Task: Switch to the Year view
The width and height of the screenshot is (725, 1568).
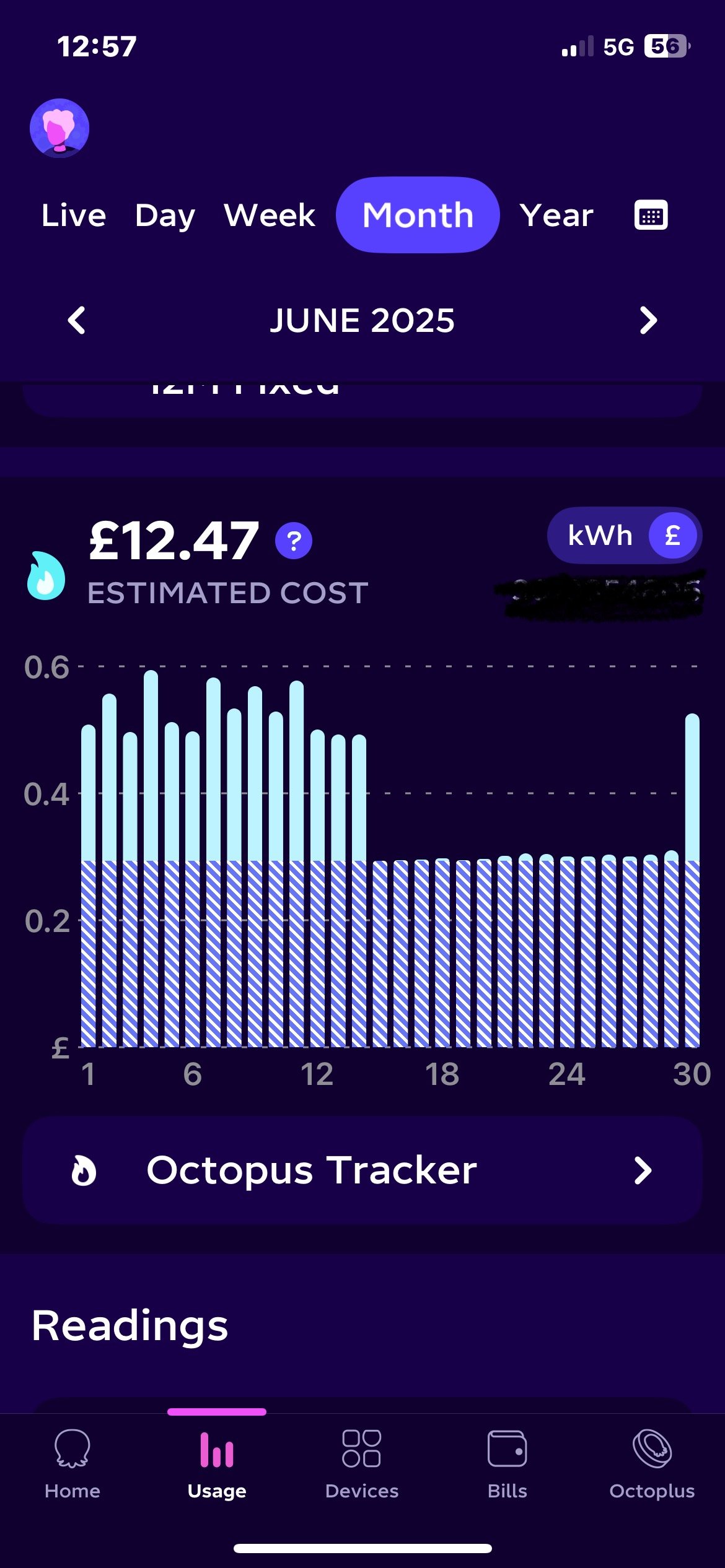Action: click(x=556, y=216)
